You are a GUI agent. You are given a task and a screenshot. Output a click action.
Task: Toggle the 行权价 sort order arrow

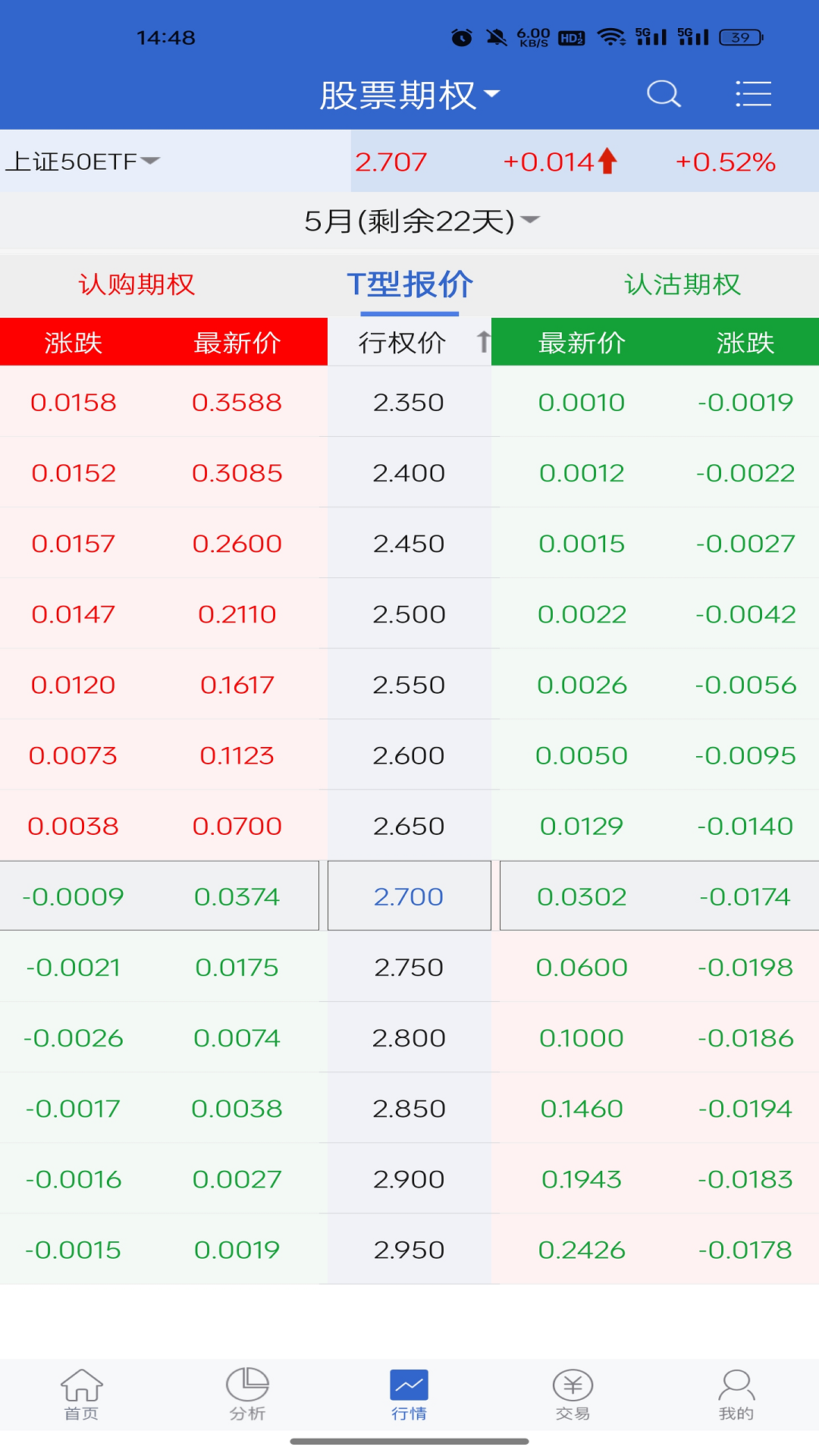click(483, 342)
